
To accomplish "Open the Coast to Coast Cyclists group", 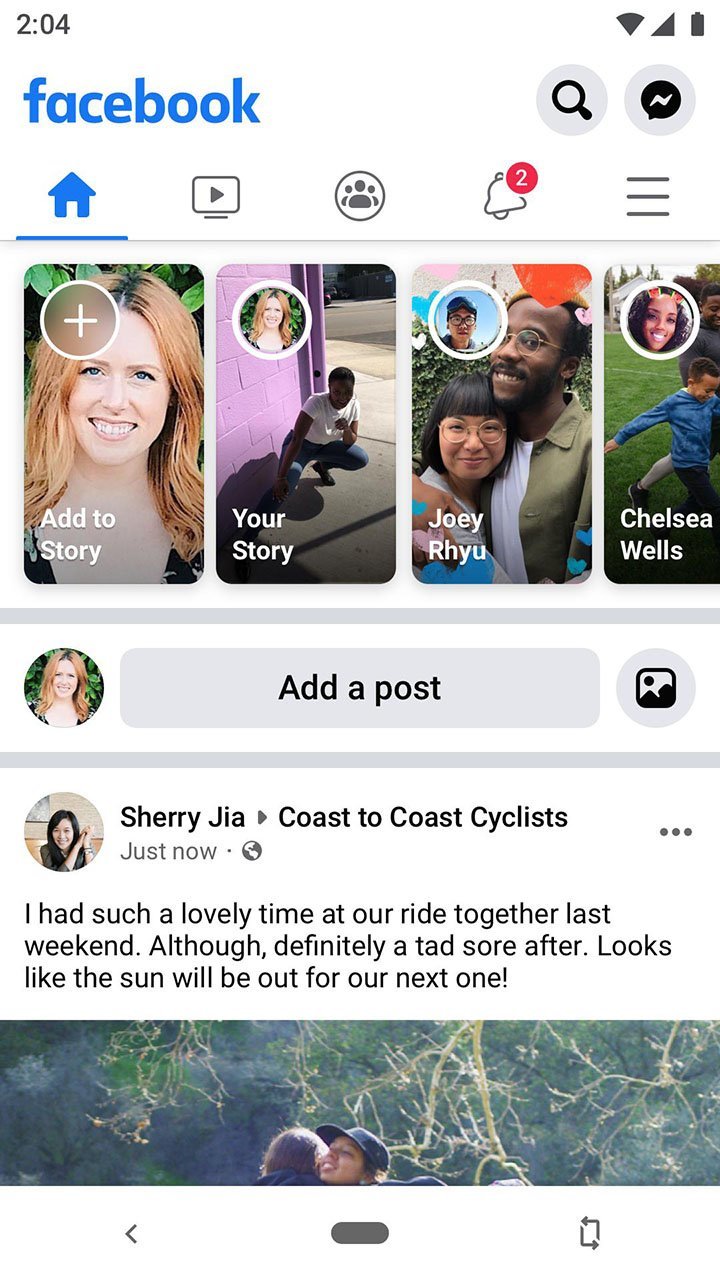I will coord(422,817).
